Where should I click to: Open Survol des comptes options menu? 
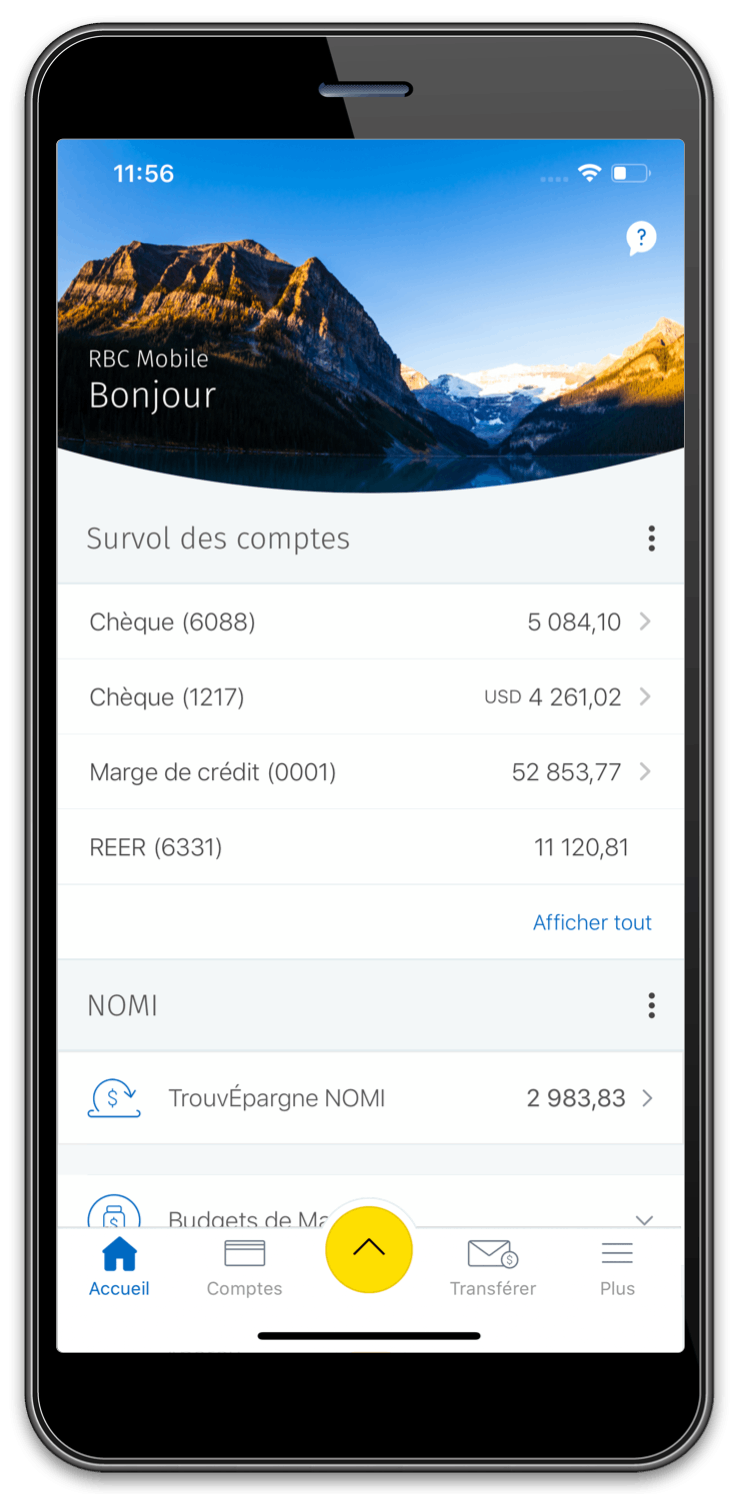651,539
